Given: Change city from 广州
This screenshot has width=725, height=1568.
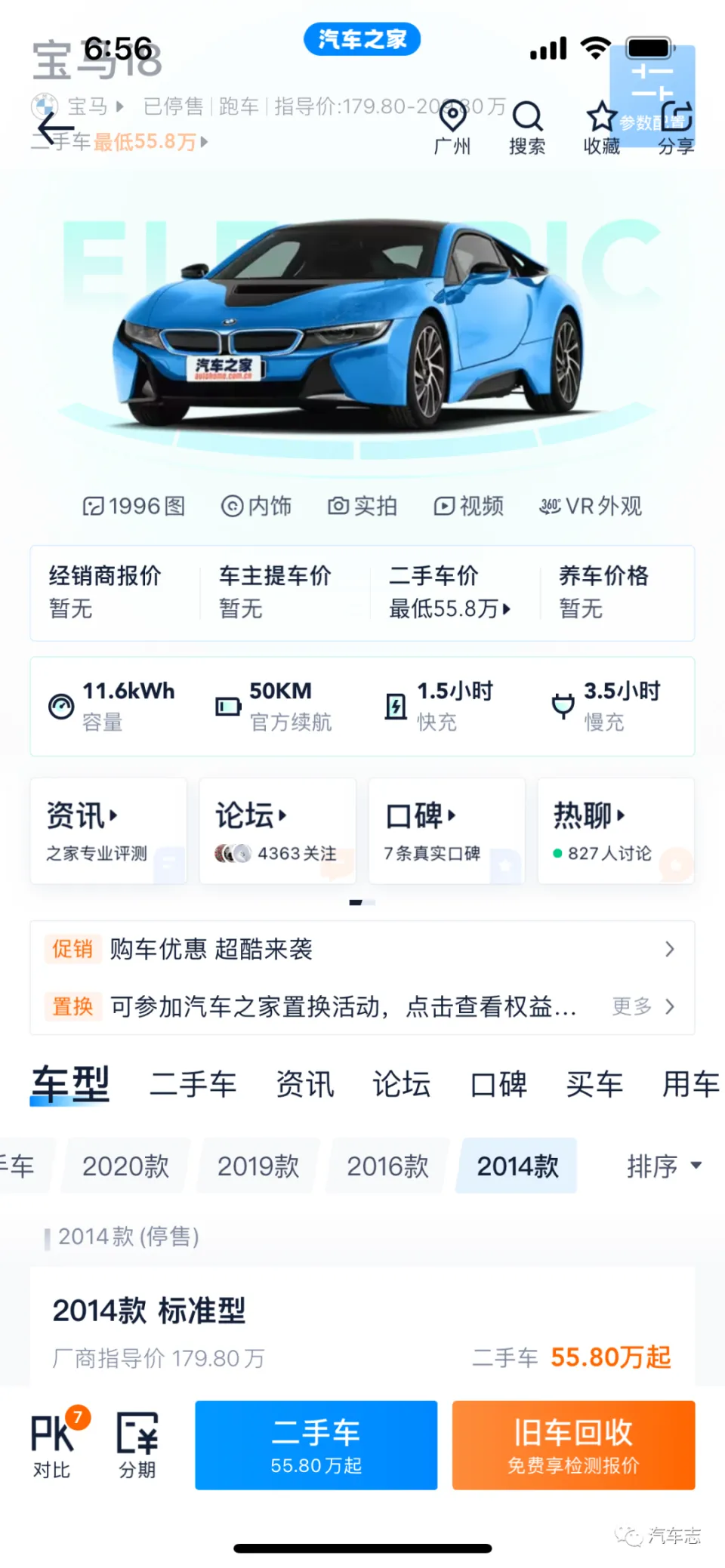Looking at the screenshot, I should [x=452, y=127].
